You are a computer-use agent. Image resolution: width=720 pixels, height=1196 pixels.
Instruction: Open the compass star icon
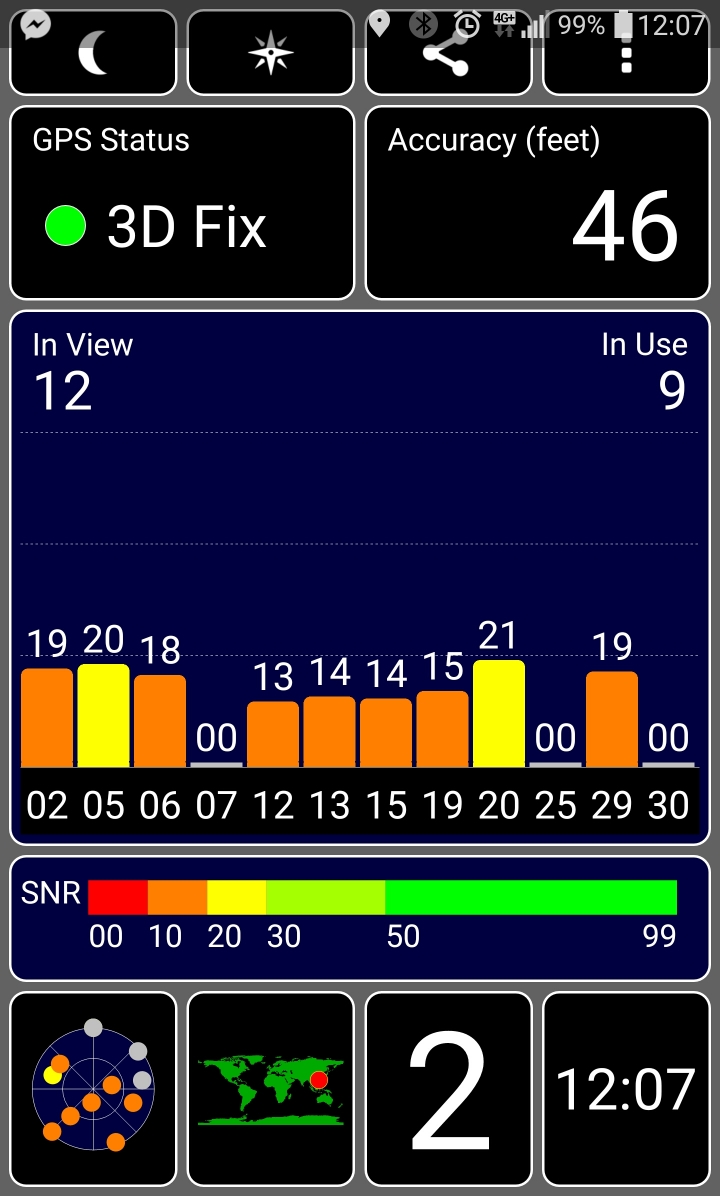[x=270, y=55]
